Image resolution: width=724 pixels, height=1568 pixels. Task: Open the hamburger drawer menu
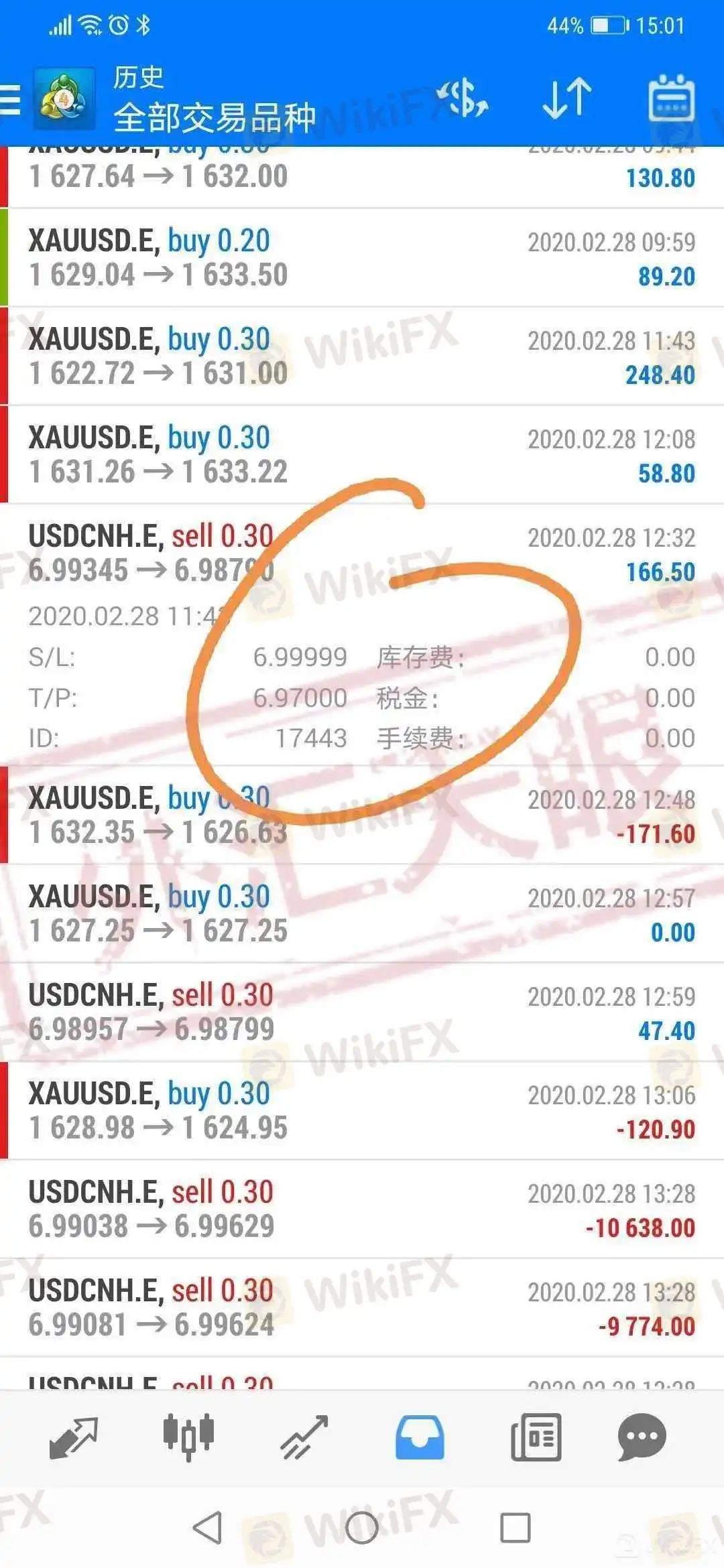pos(11,101)
